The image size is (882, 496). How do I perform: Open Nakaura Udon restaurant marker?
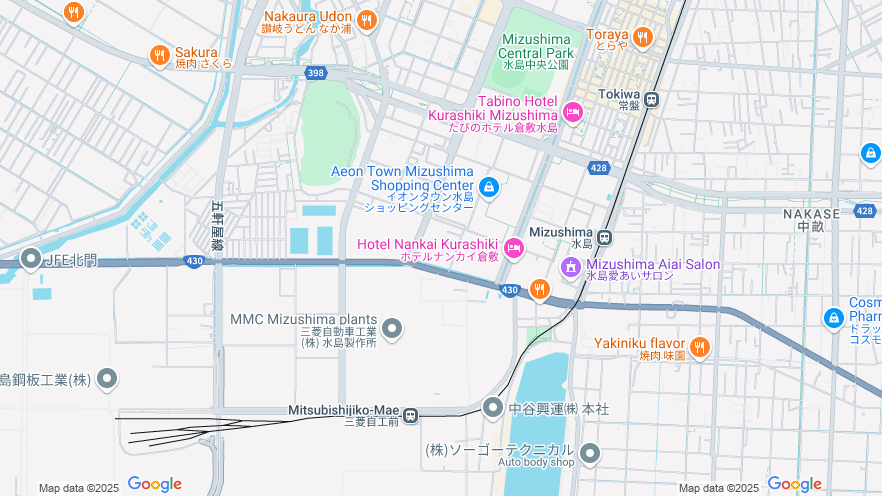pos(367,20)
